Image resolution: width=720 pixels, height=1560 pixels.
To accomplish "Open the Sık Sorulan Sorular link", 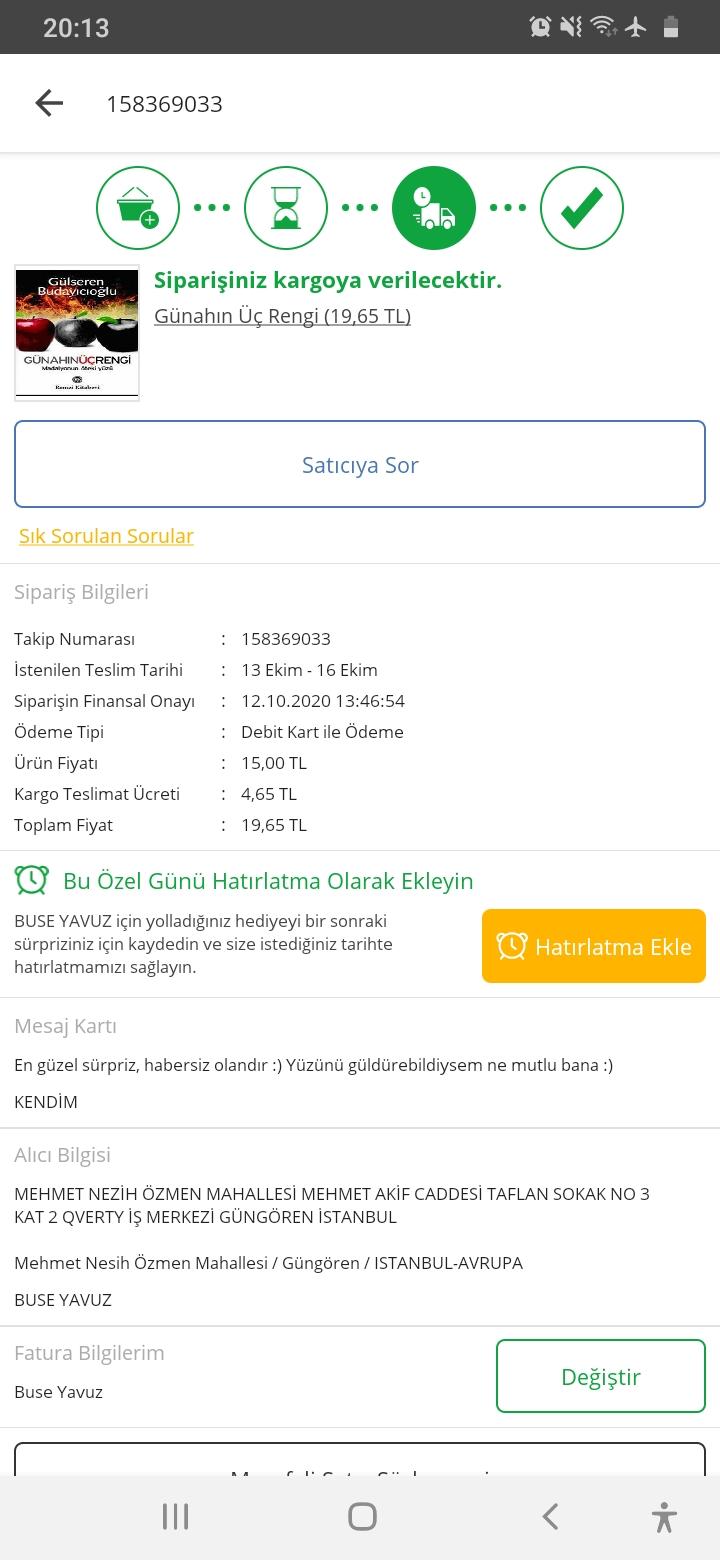I will [x=106, y=536].
